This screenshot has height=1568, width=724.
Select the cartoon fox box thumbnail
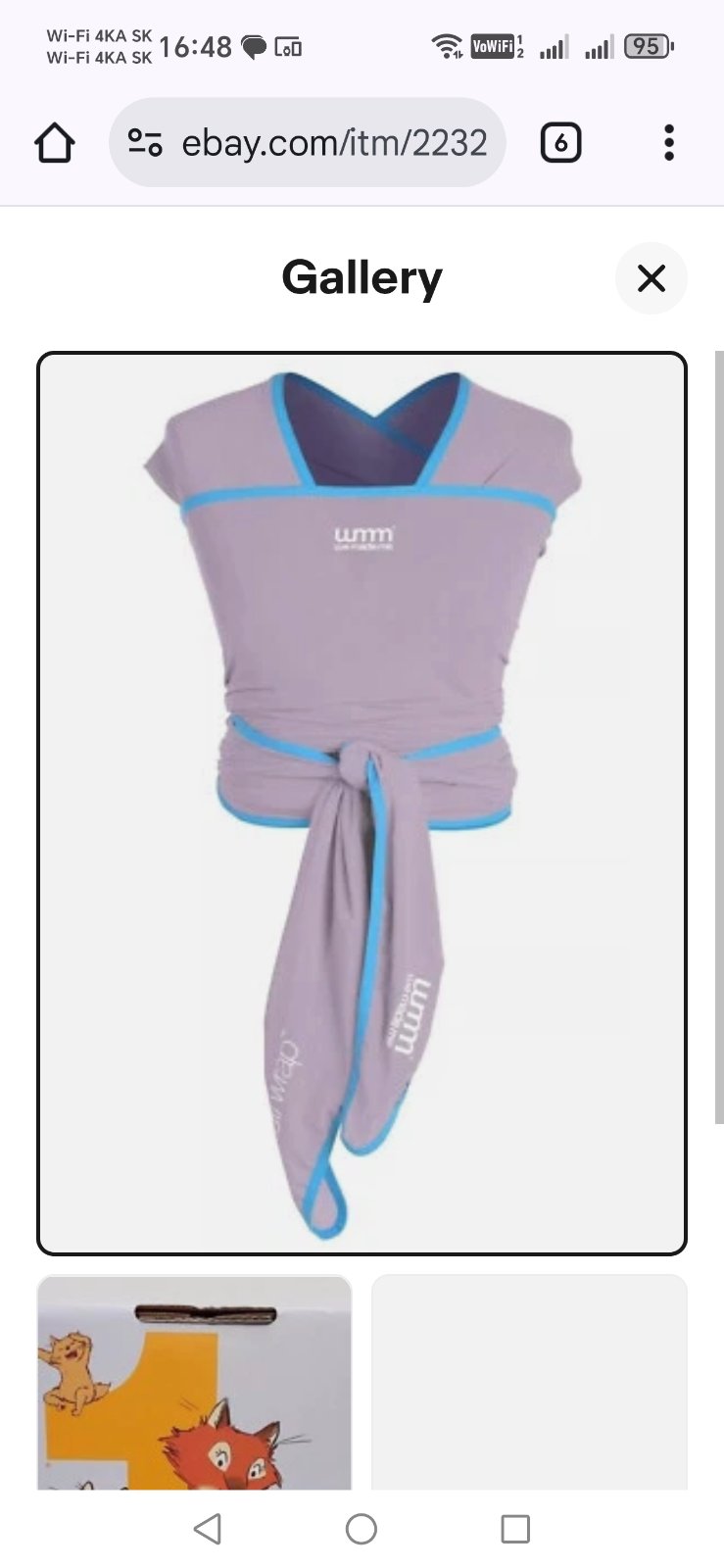[x=194, y=1382]
